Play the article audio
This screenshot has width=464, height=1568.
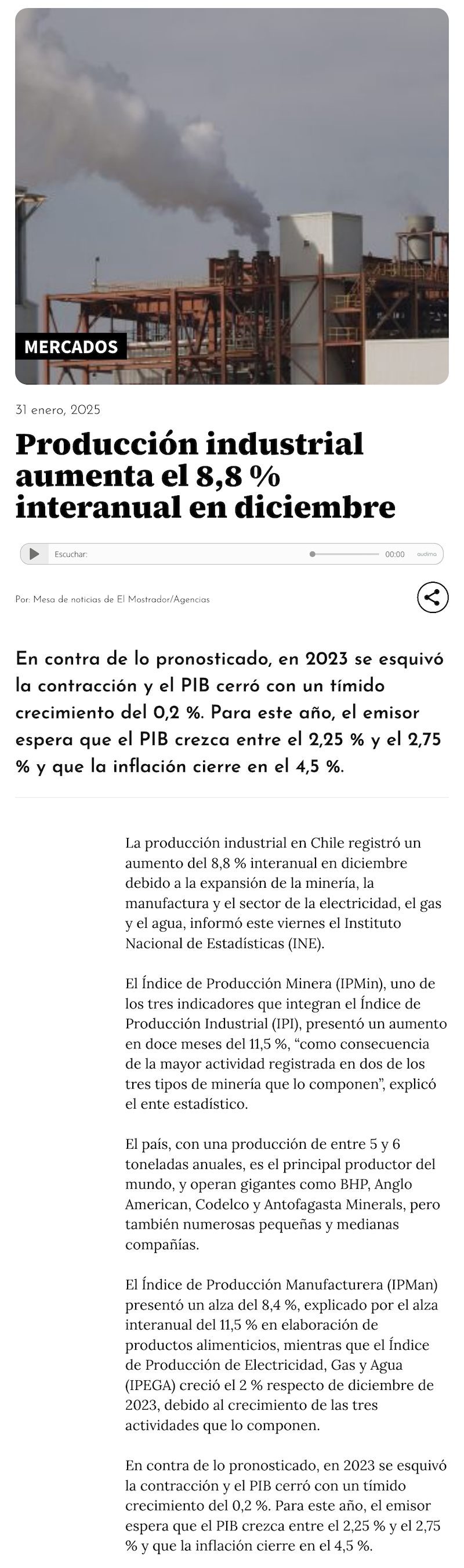pyautogui.click(x=35, y=554)
